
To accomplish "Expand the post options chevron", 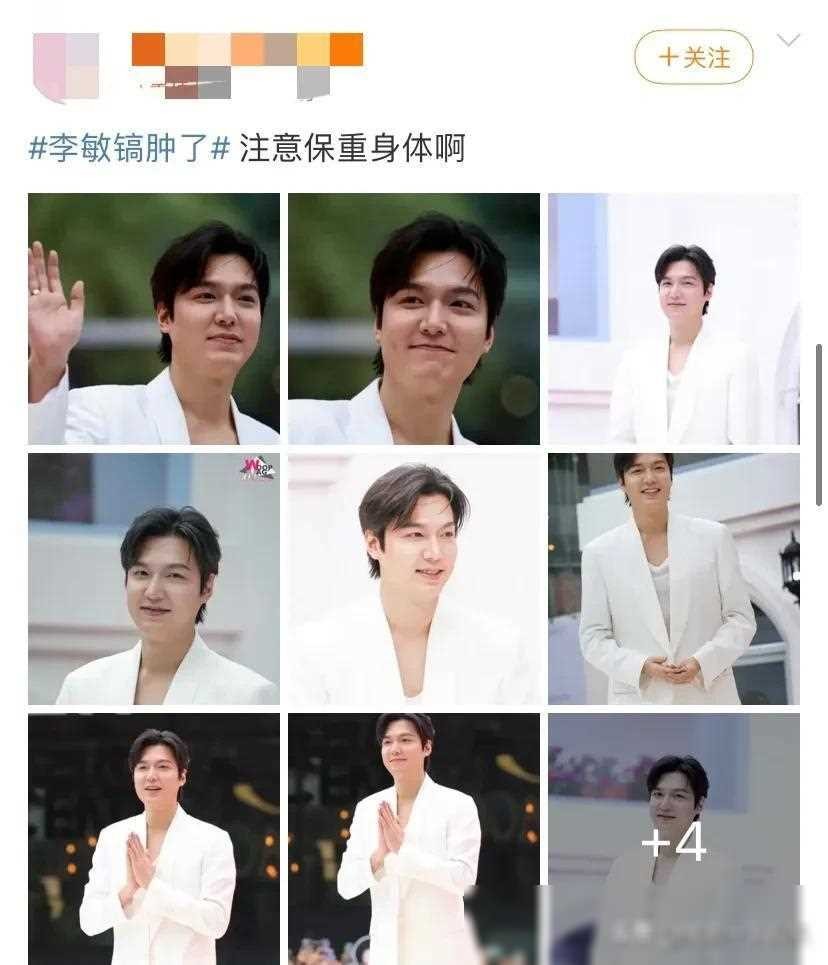I will tap(789, 41).
